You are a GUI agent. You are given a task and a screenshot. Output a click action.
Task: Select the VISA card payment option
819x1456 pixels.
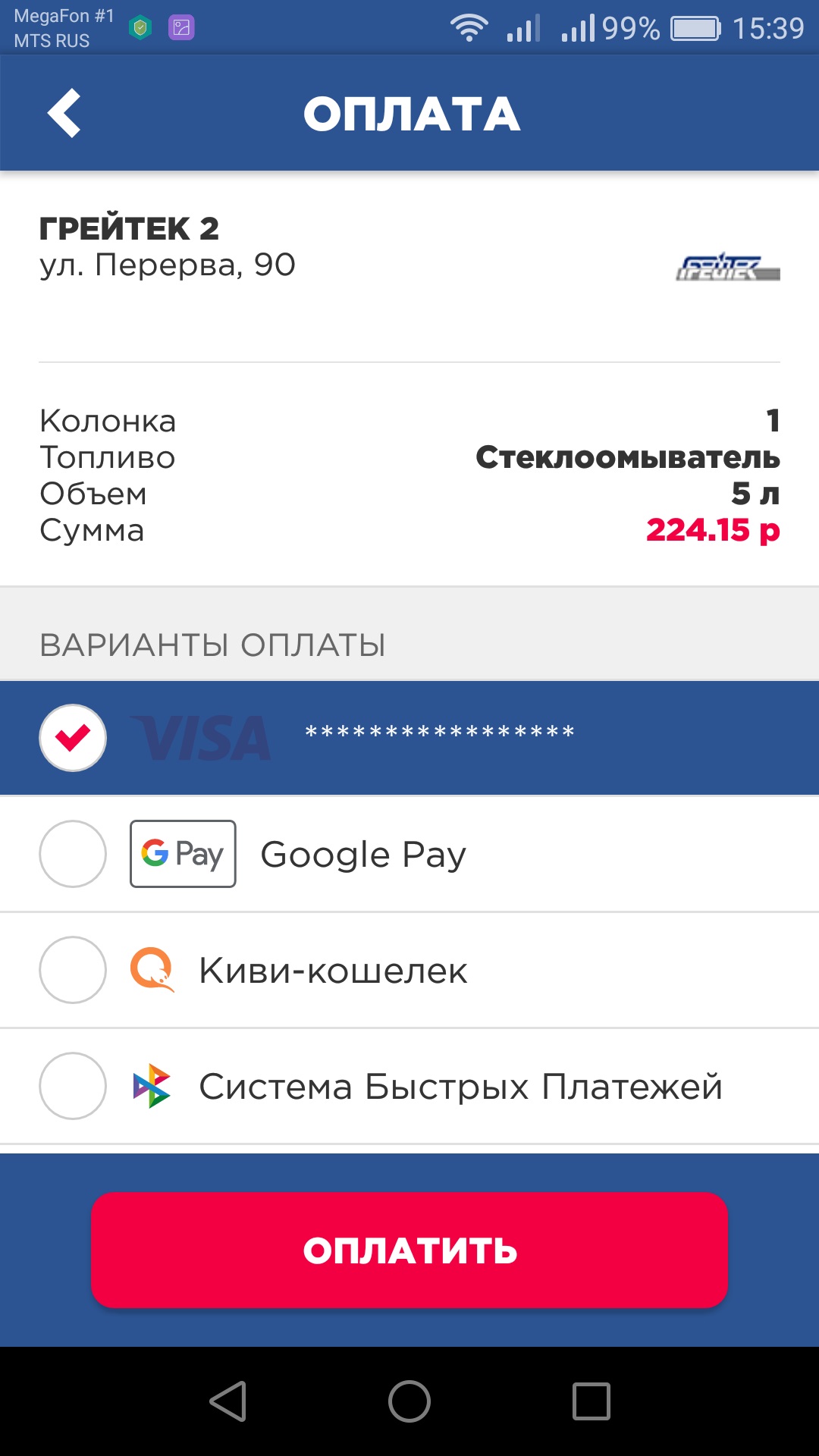click(x=409, y=738)
